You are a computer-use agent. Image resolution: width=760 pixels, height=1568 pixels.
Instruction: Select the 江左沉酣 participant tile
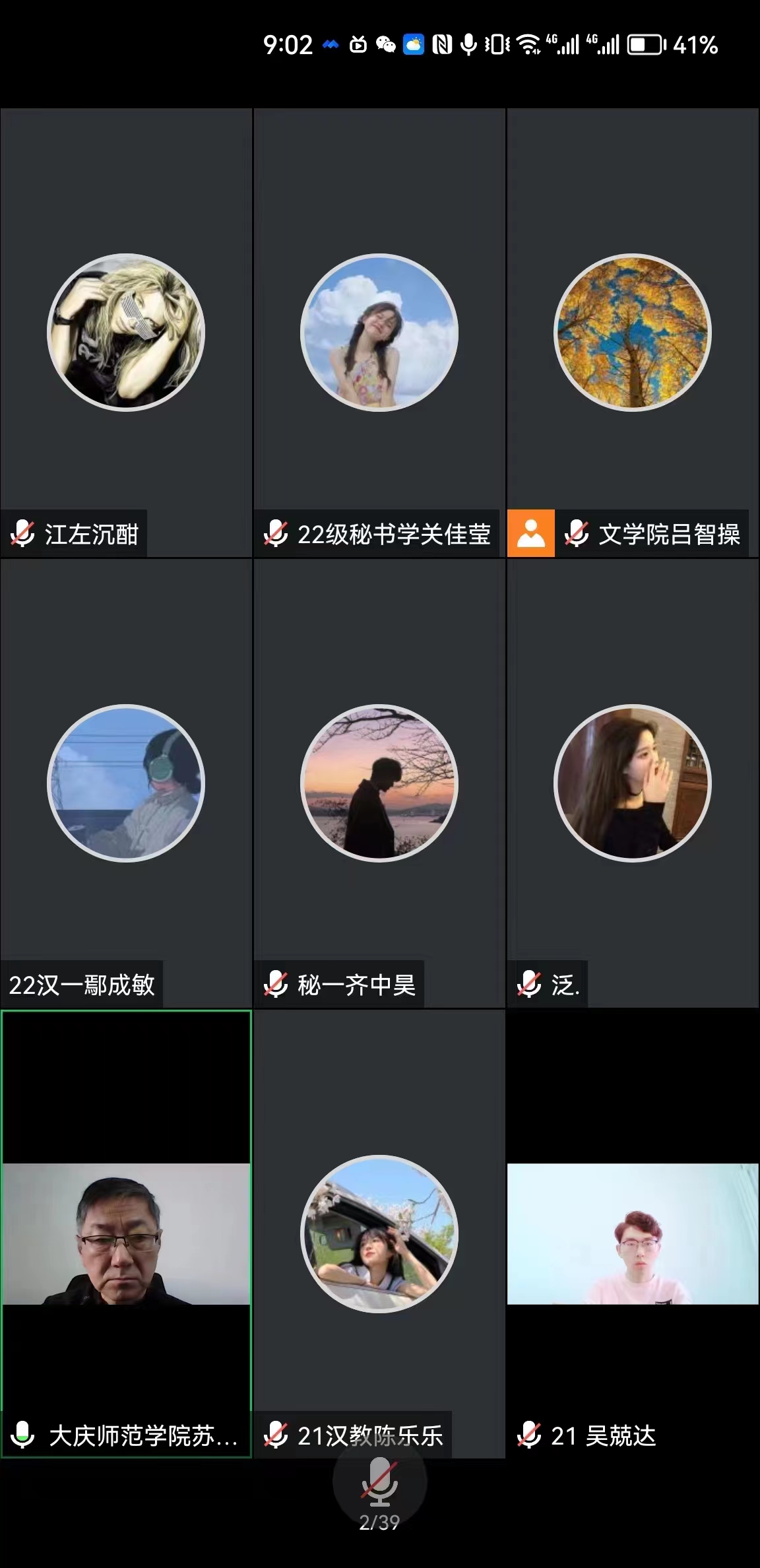point(126,333)
